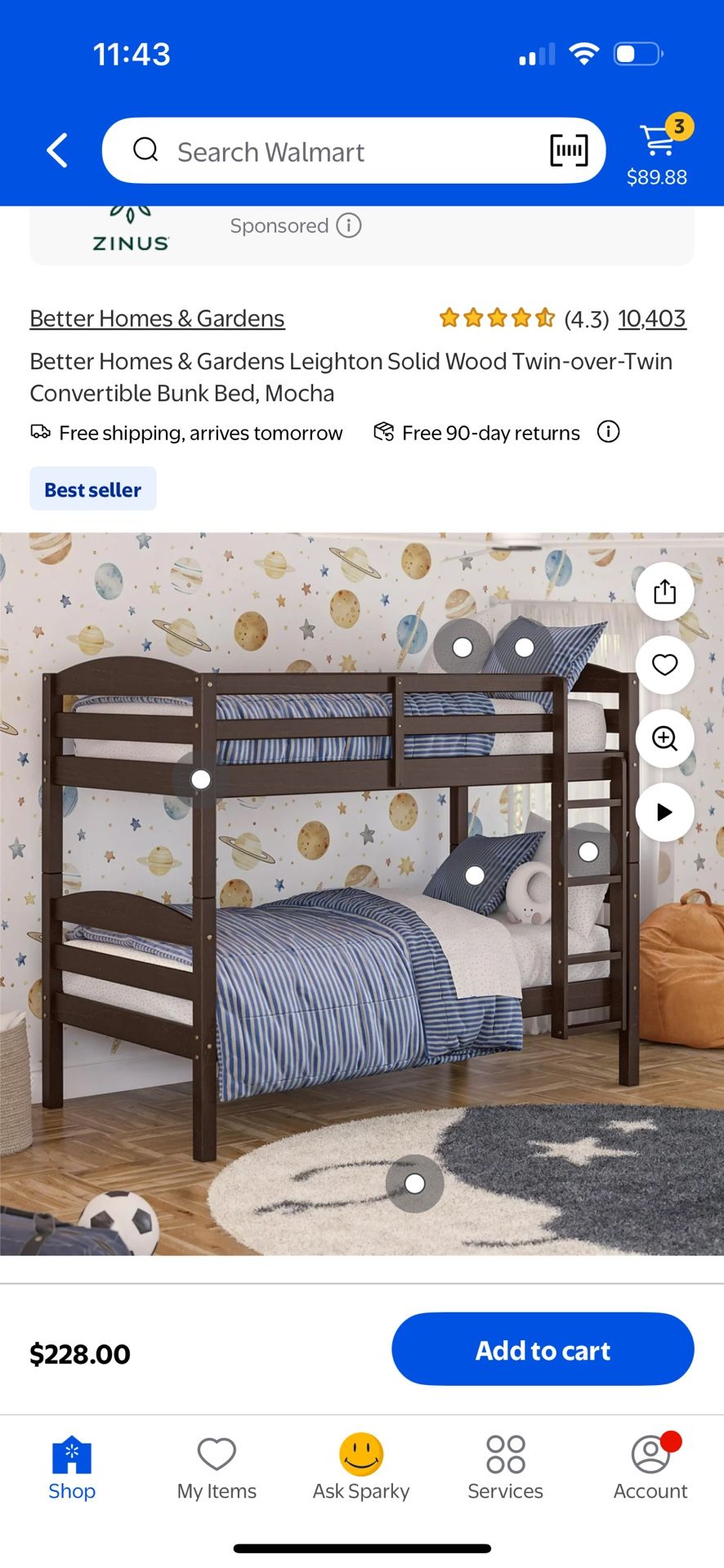
Task: Open the 90-day returns info tooltip
Action: [x=609, y=431]
